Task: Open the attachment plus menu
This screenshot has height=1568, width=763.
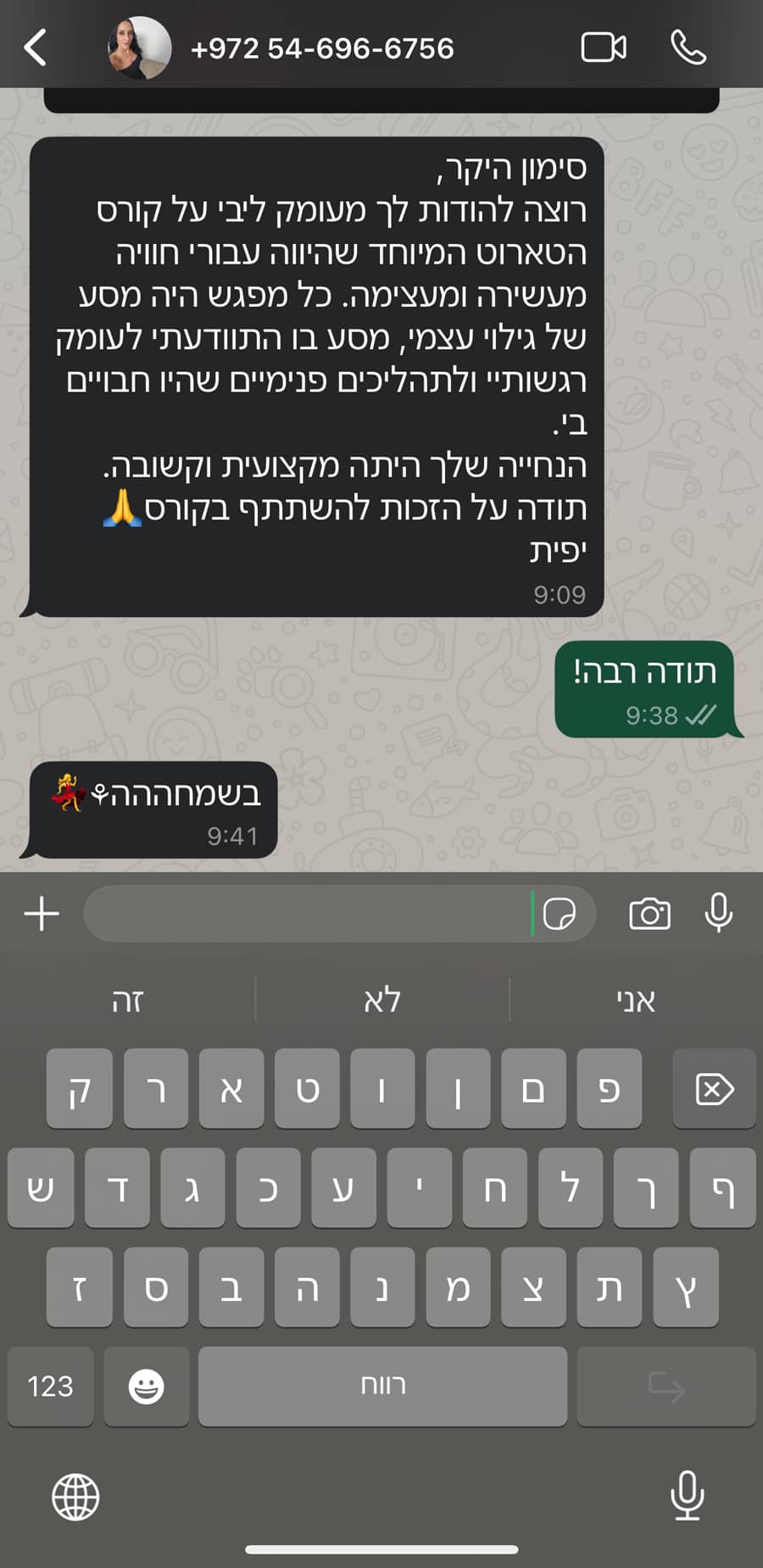Action: pos(42,914)
